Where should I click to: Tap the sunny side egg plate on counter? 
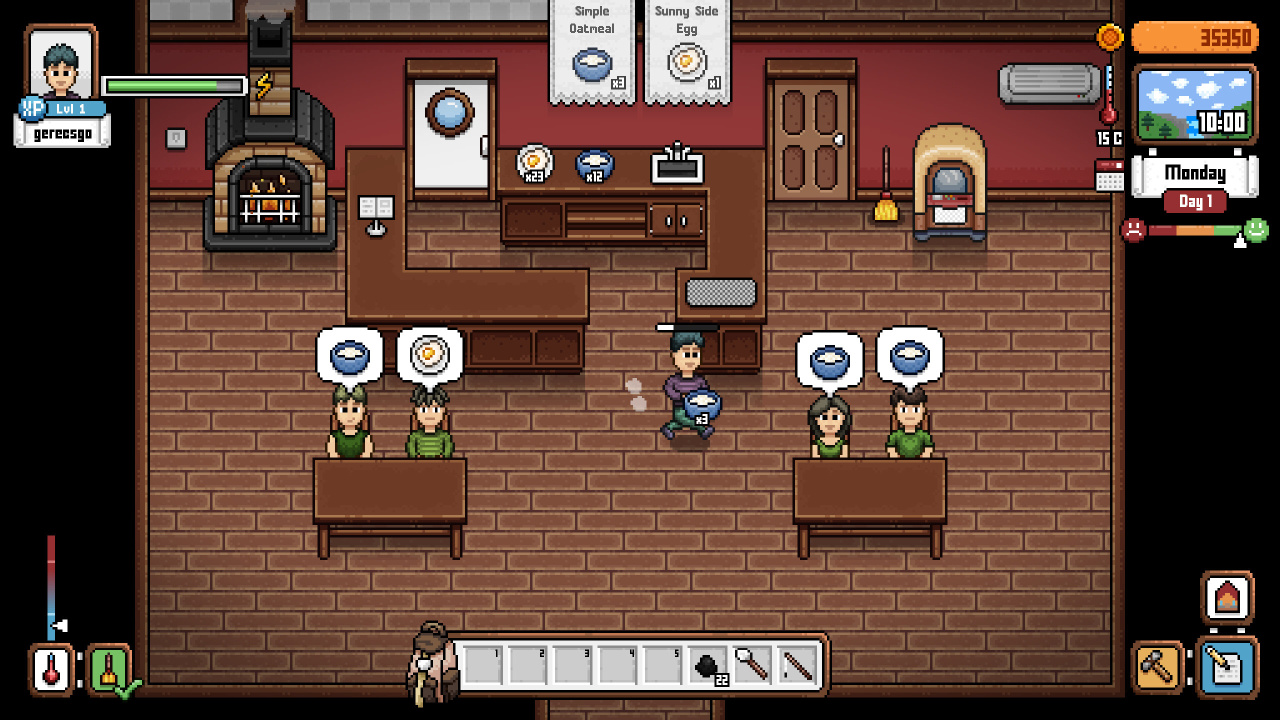pos(534,162)
